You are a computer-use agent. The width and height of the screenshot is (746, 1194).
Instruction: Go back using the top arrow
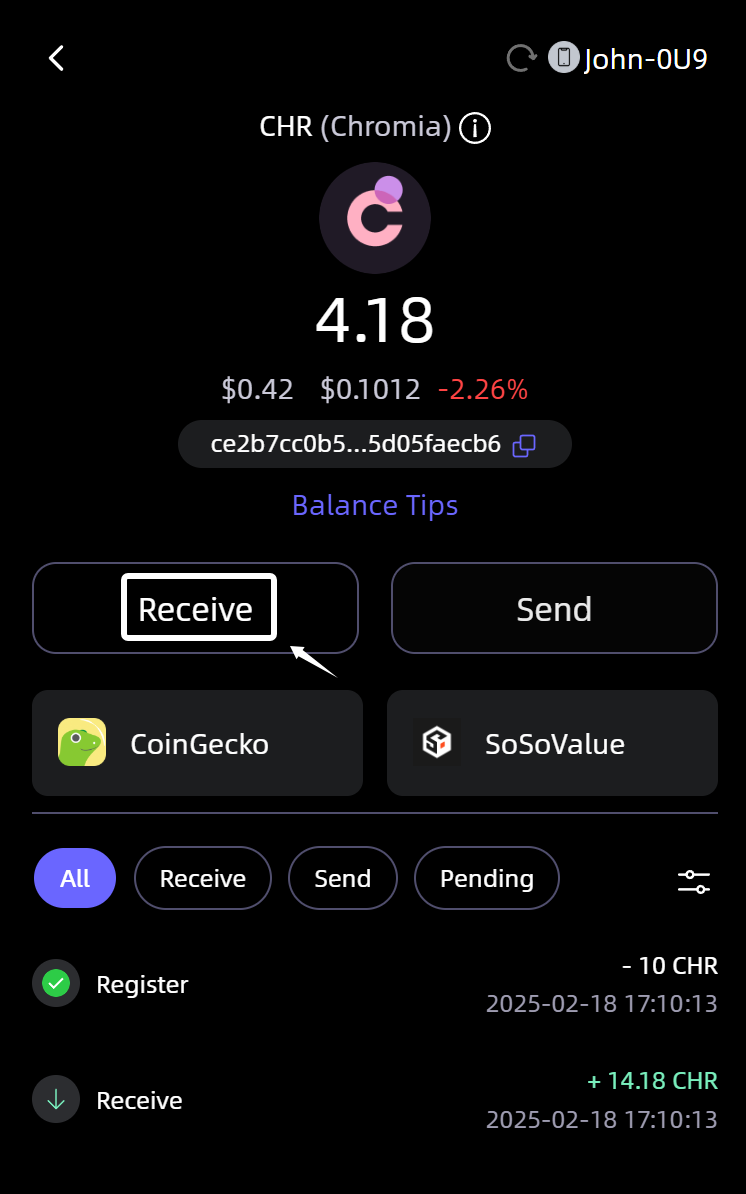pos(57,58)
